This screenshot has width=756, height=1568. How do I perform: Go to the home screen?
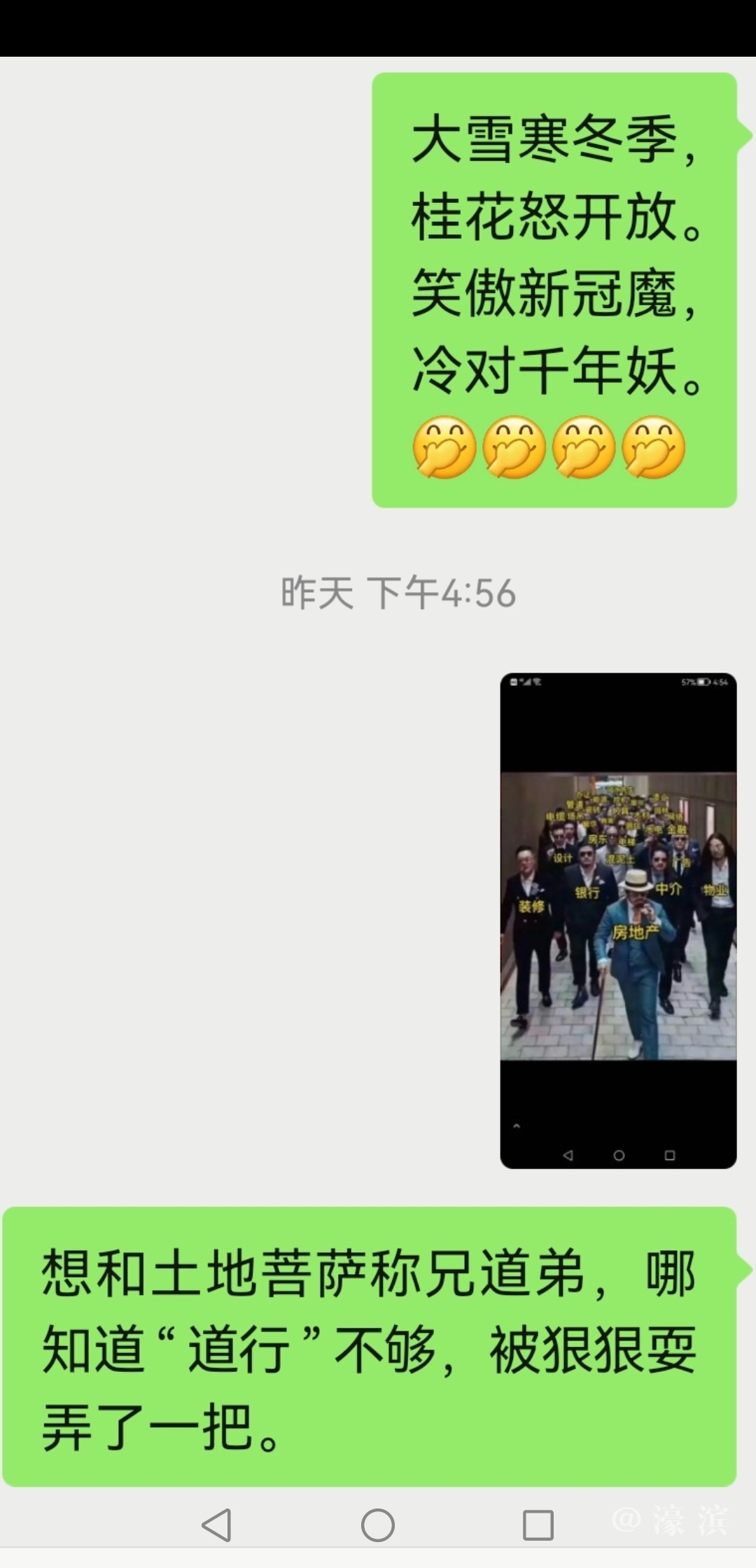point(378,1524)
